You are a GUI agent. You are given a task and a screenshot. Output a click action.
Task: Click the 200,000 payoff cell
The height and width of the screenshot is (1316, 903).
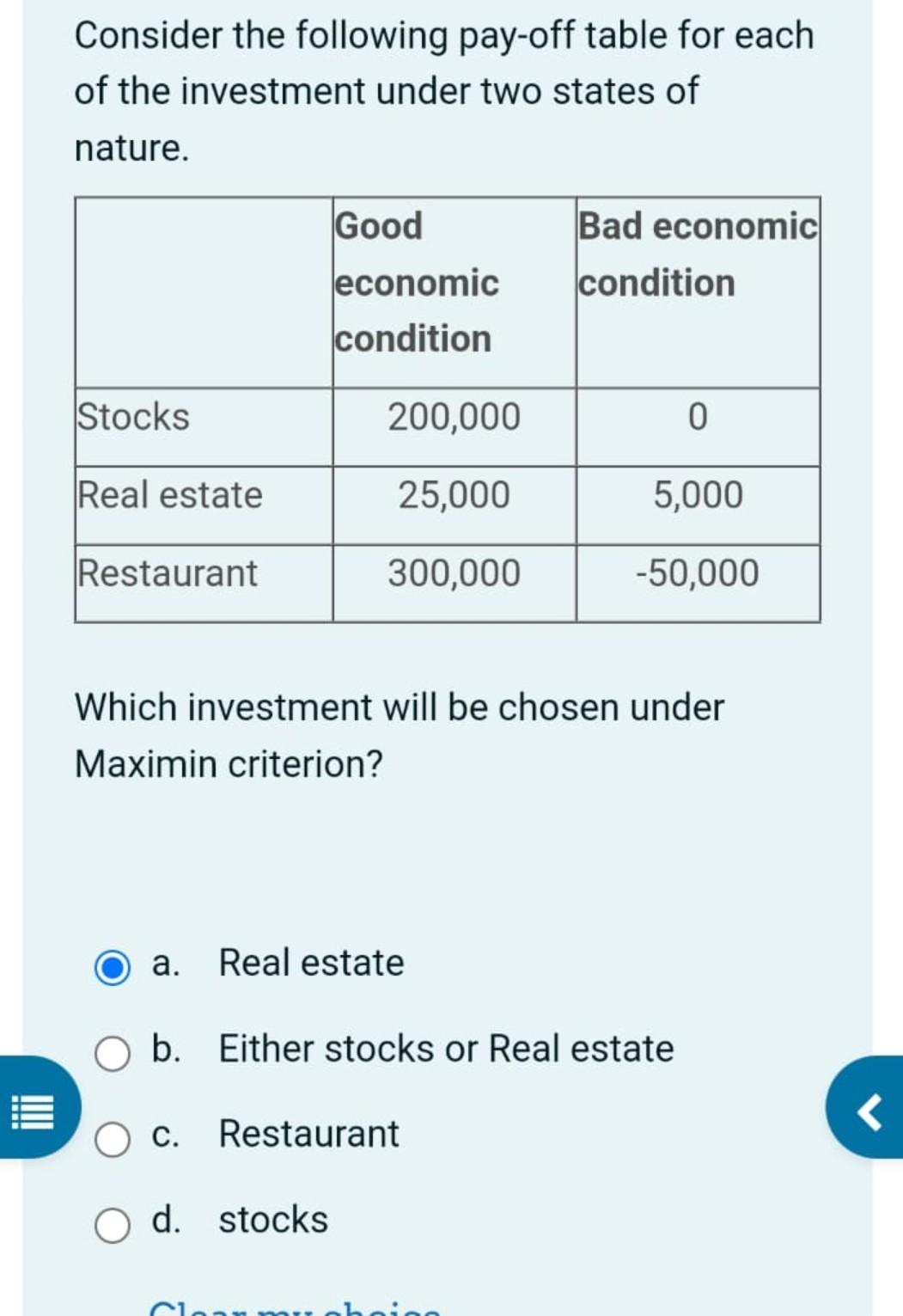[x=455, y=419]
